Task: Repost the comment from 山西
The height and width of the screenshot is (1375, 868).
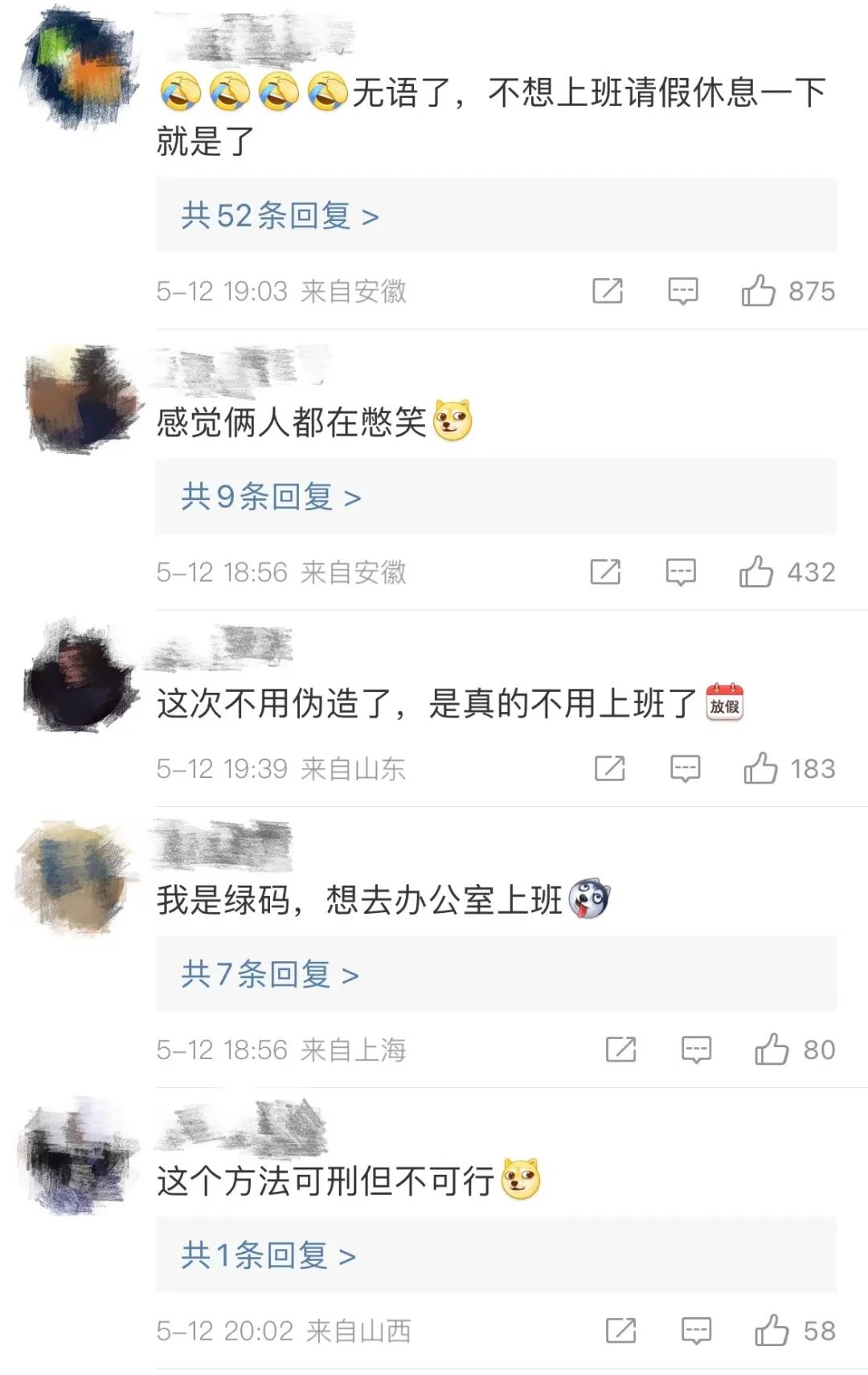Action: pyautogui.click(x=620, y=1331)
